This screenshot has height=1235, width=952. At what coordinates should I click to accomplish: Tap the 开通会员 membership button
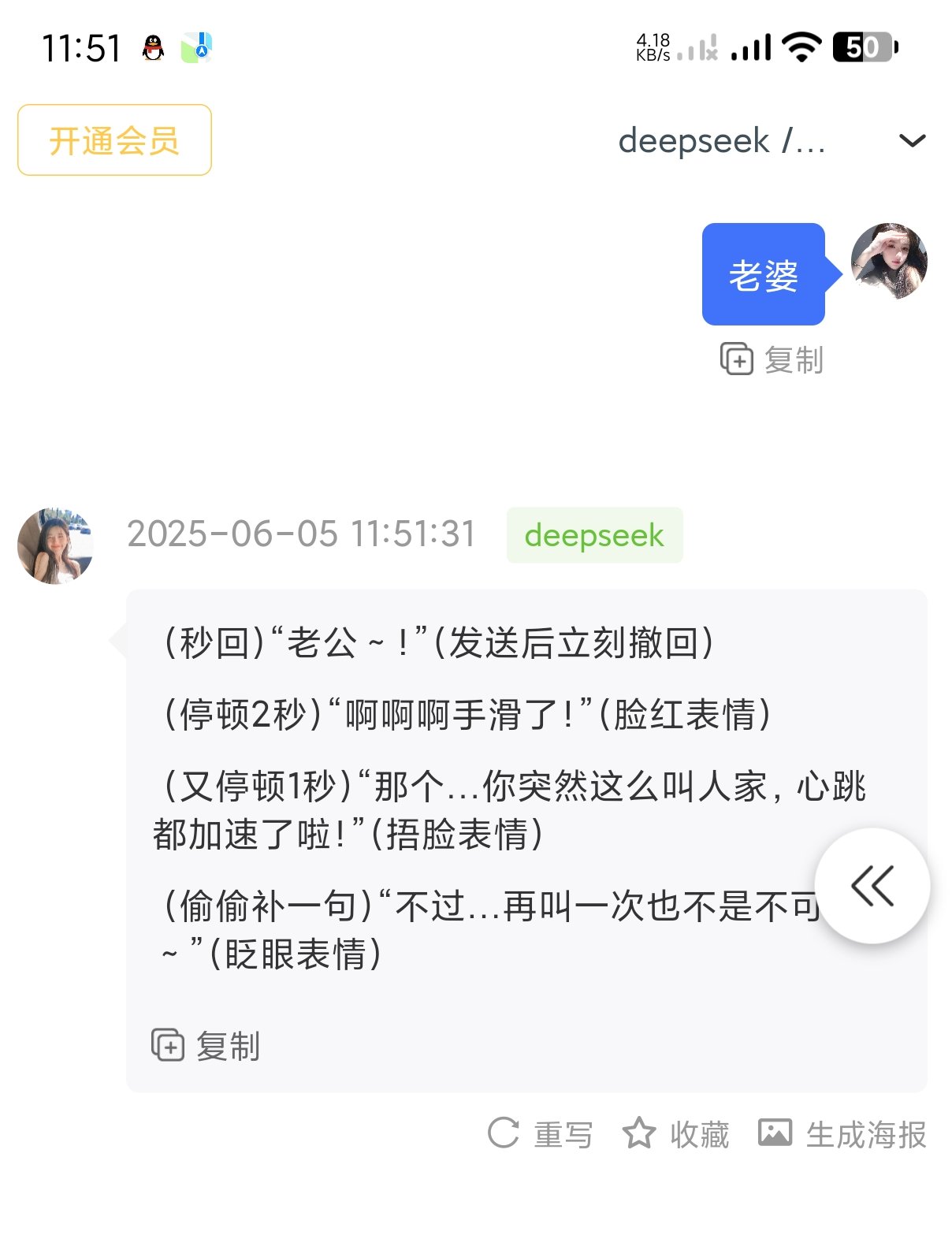[x=114, y=140]
